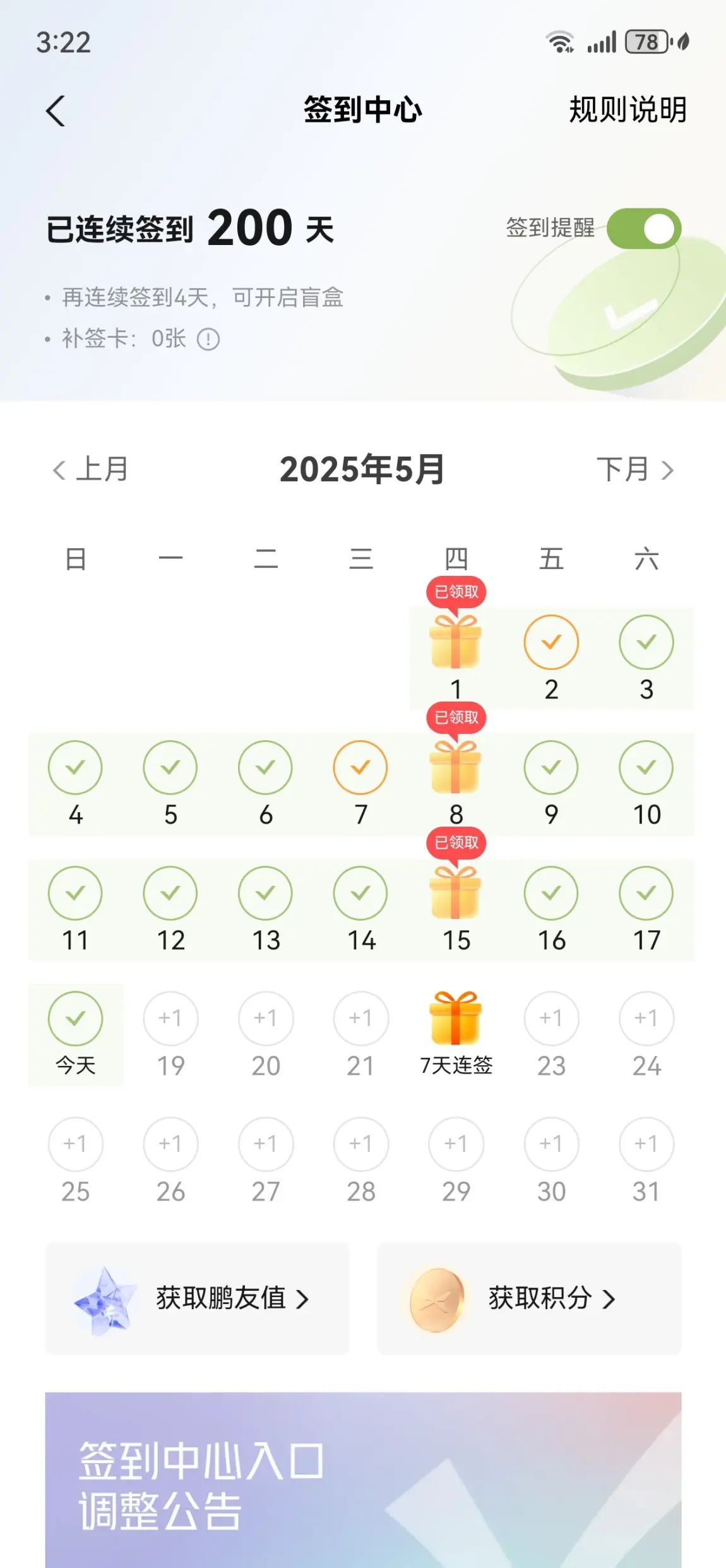Viewport: 726px width, 1568px height.
Task: Tap the 7天连签 gift box
Action: [x=456, y=1018]
